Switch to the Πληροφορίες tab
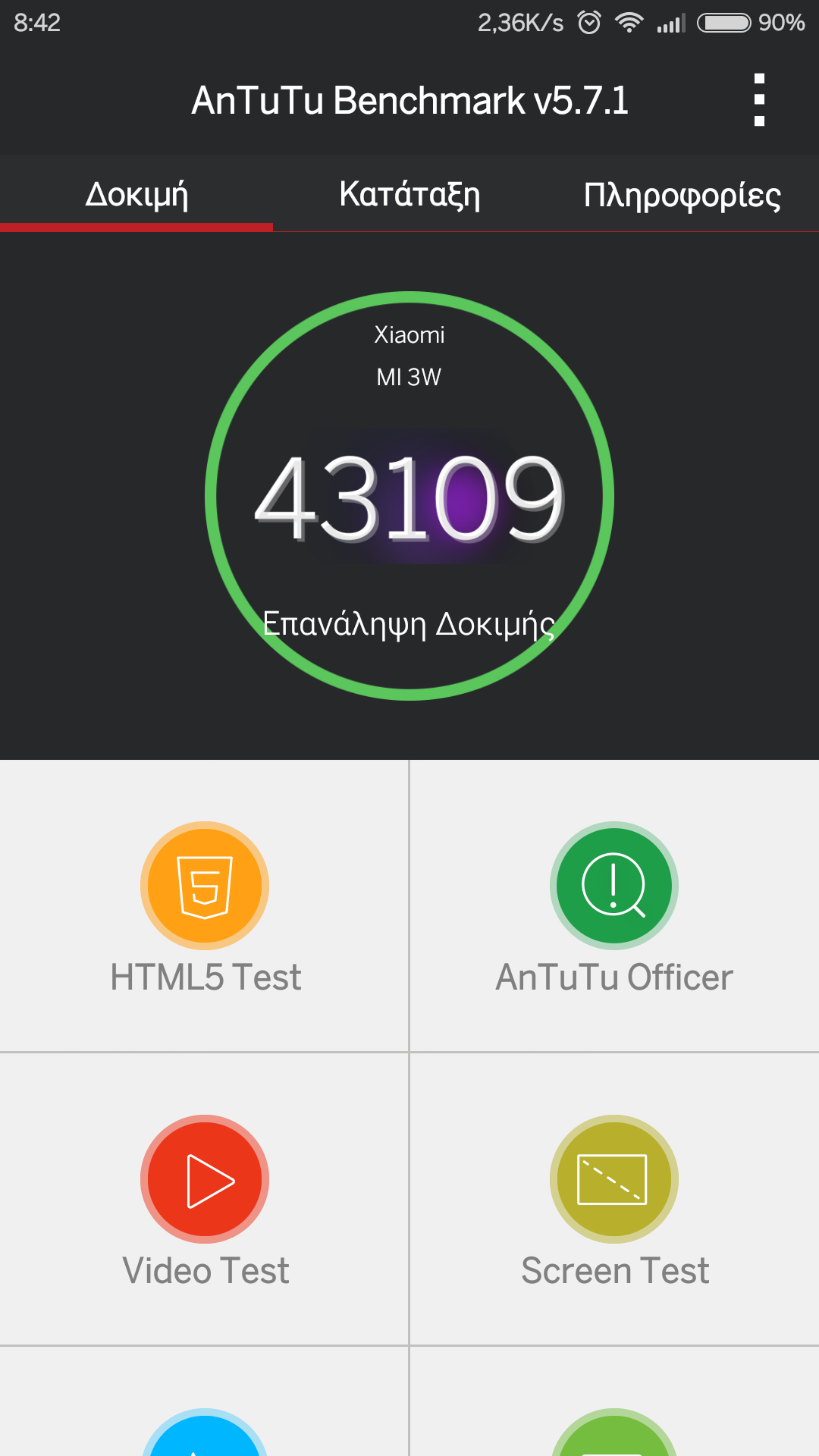The width and height of the screenshot is (819, 1456). pyautogui.click(x=682, y=194)
